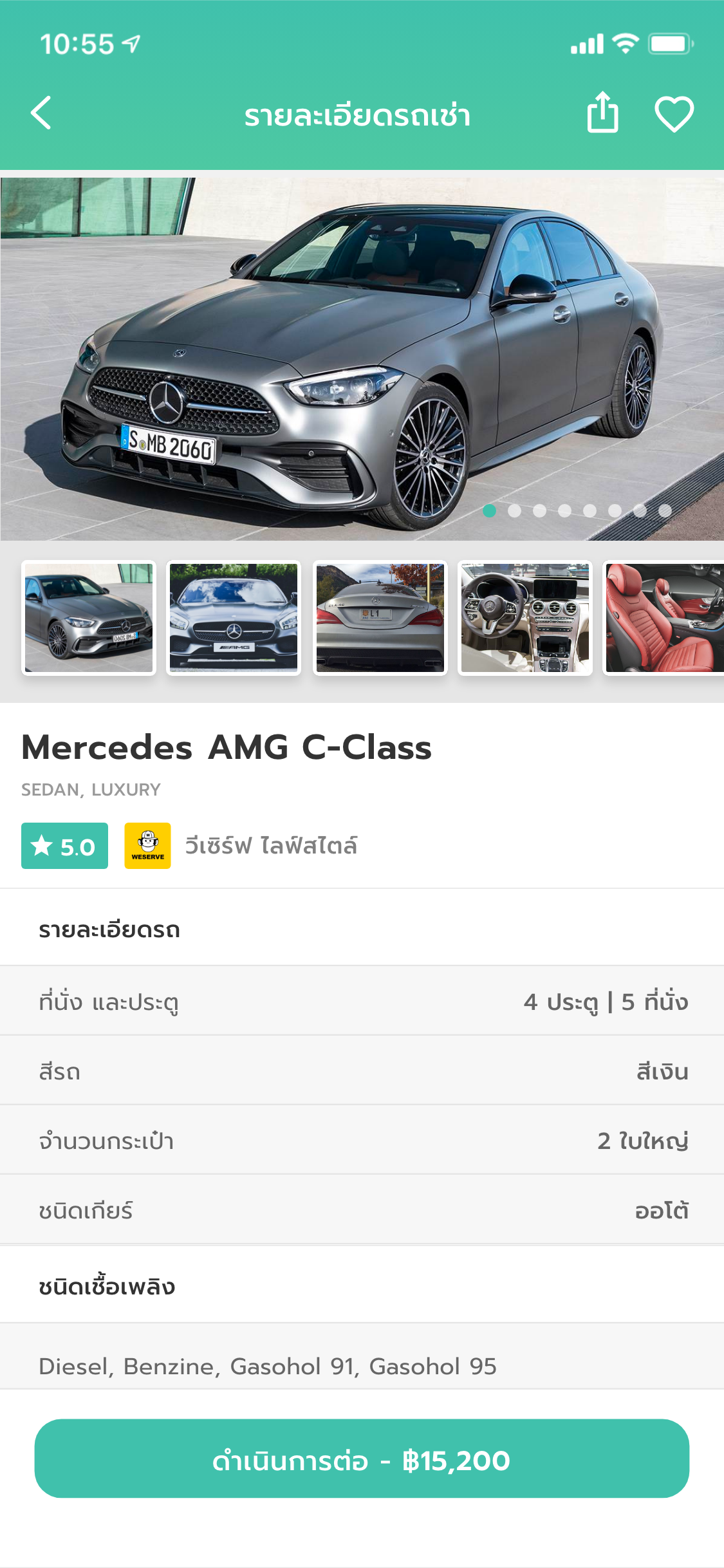Open the รายละเอียดรถเช่า header title

(357, 116)
